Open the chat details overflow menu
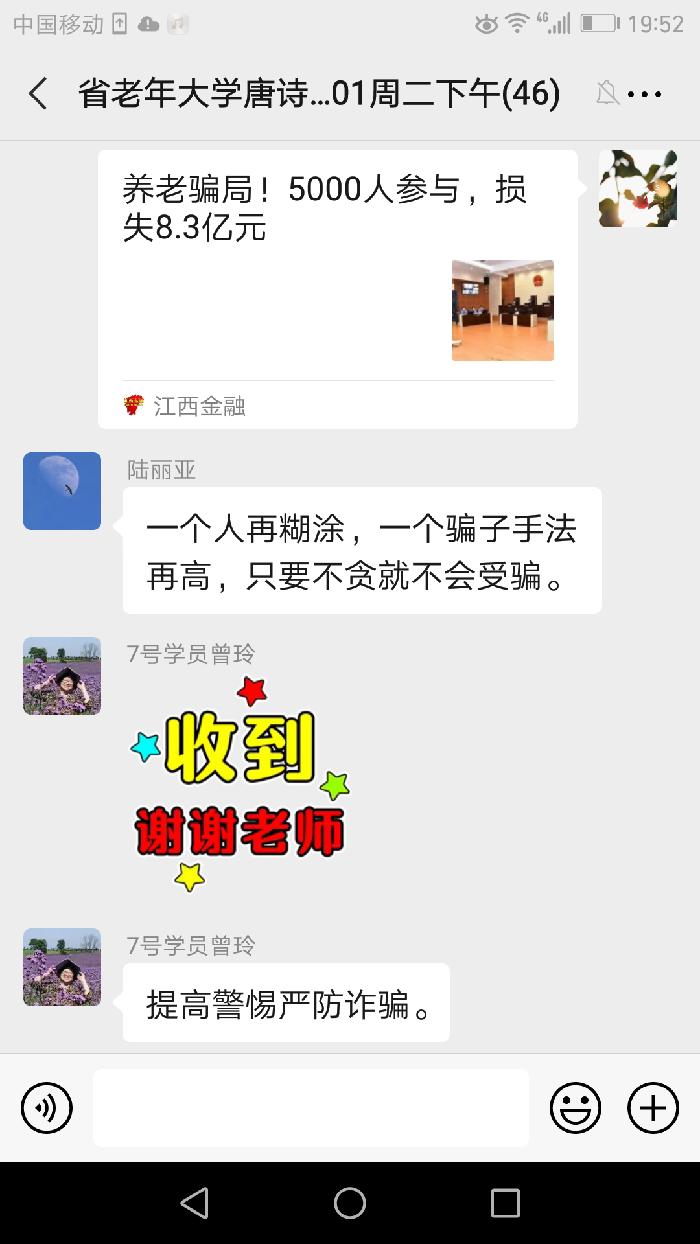700x1244 pixels. click(x=645, y=95)
